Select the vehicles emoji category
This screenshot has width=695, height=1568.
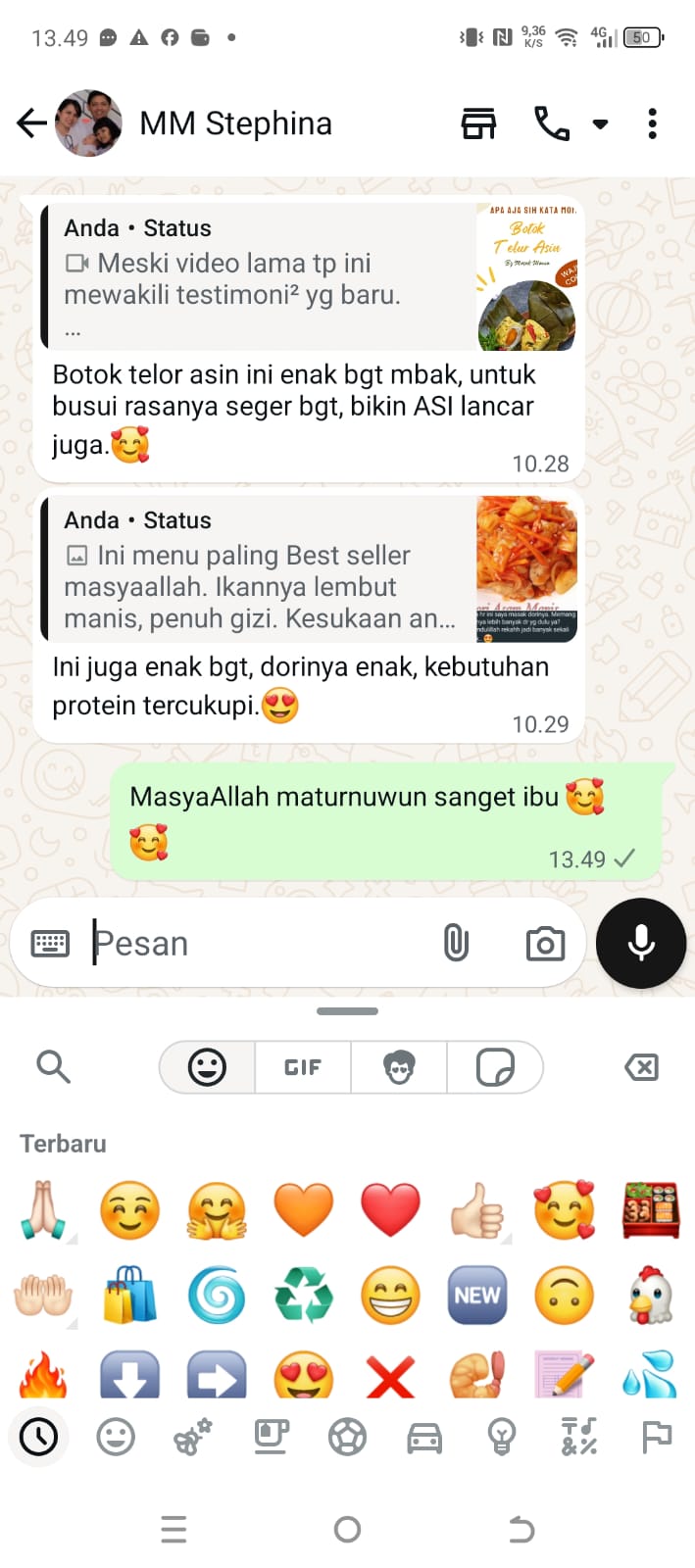(x=424, y=1438)
